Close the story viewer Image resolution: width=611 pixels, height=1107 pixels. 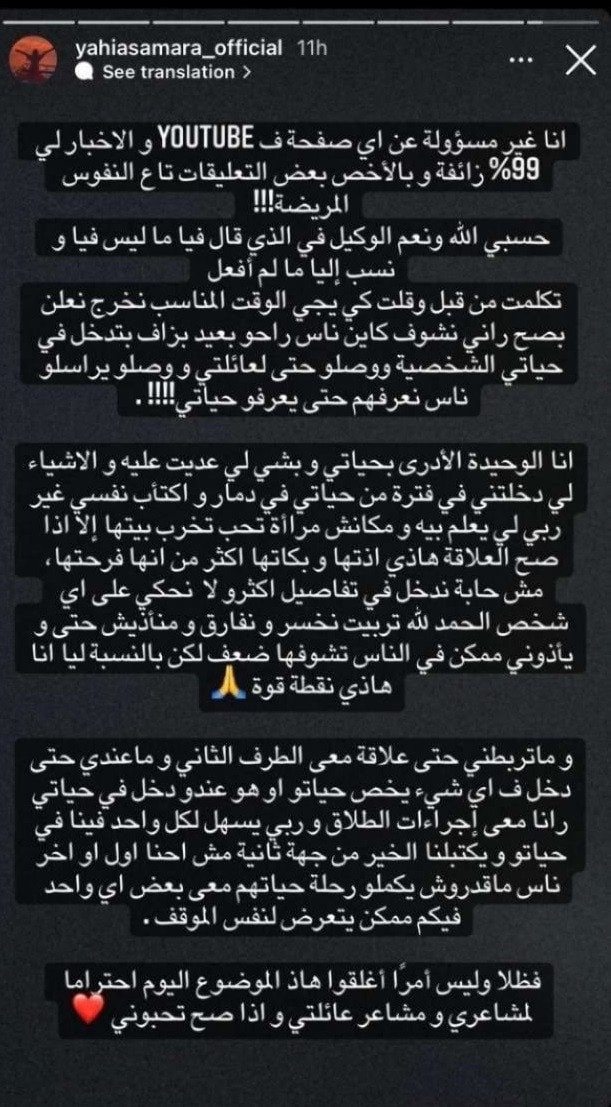[580, 61]
